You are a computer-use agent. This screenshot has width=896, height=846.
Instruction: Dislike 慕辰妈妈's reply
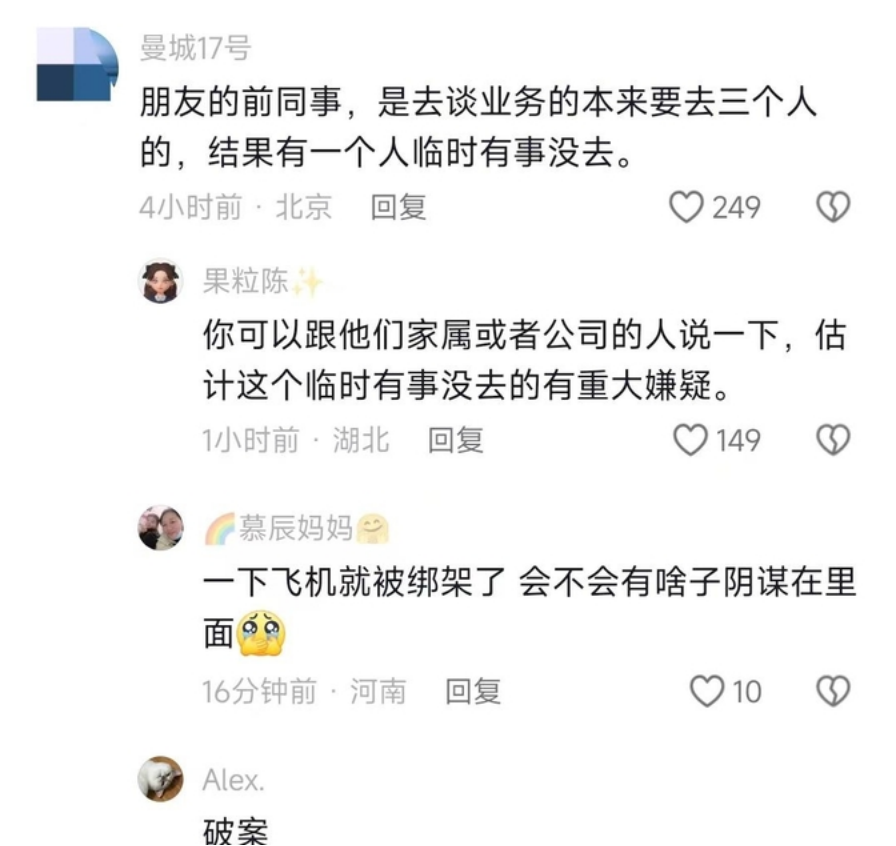coord(833,691)
